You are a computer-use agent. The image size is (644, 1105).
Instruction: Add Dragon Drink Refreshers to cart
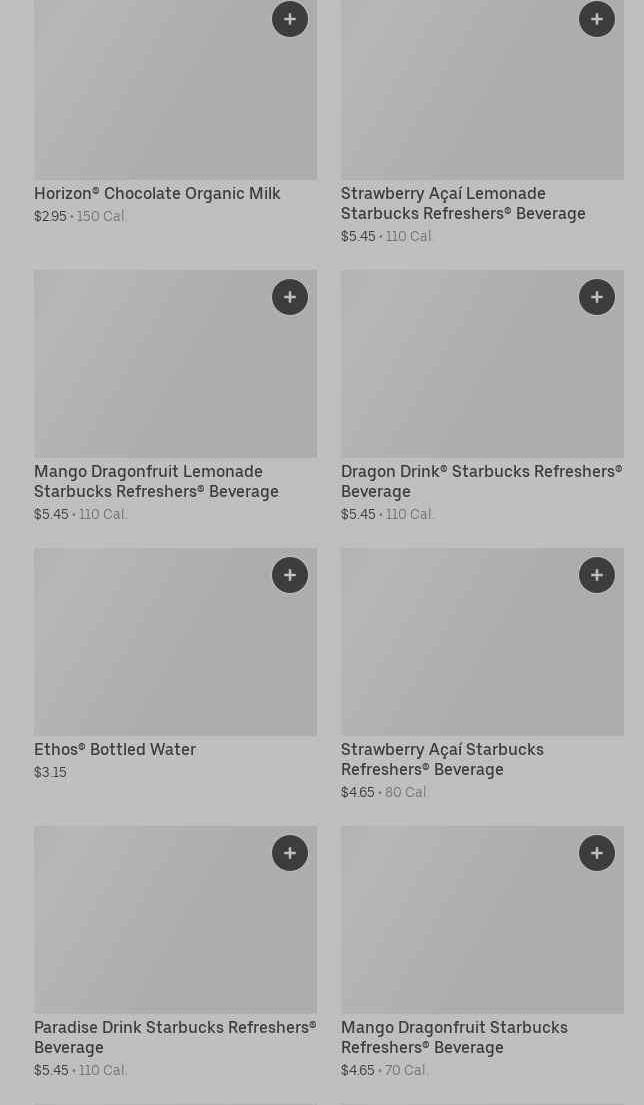[x=597, y=297]
